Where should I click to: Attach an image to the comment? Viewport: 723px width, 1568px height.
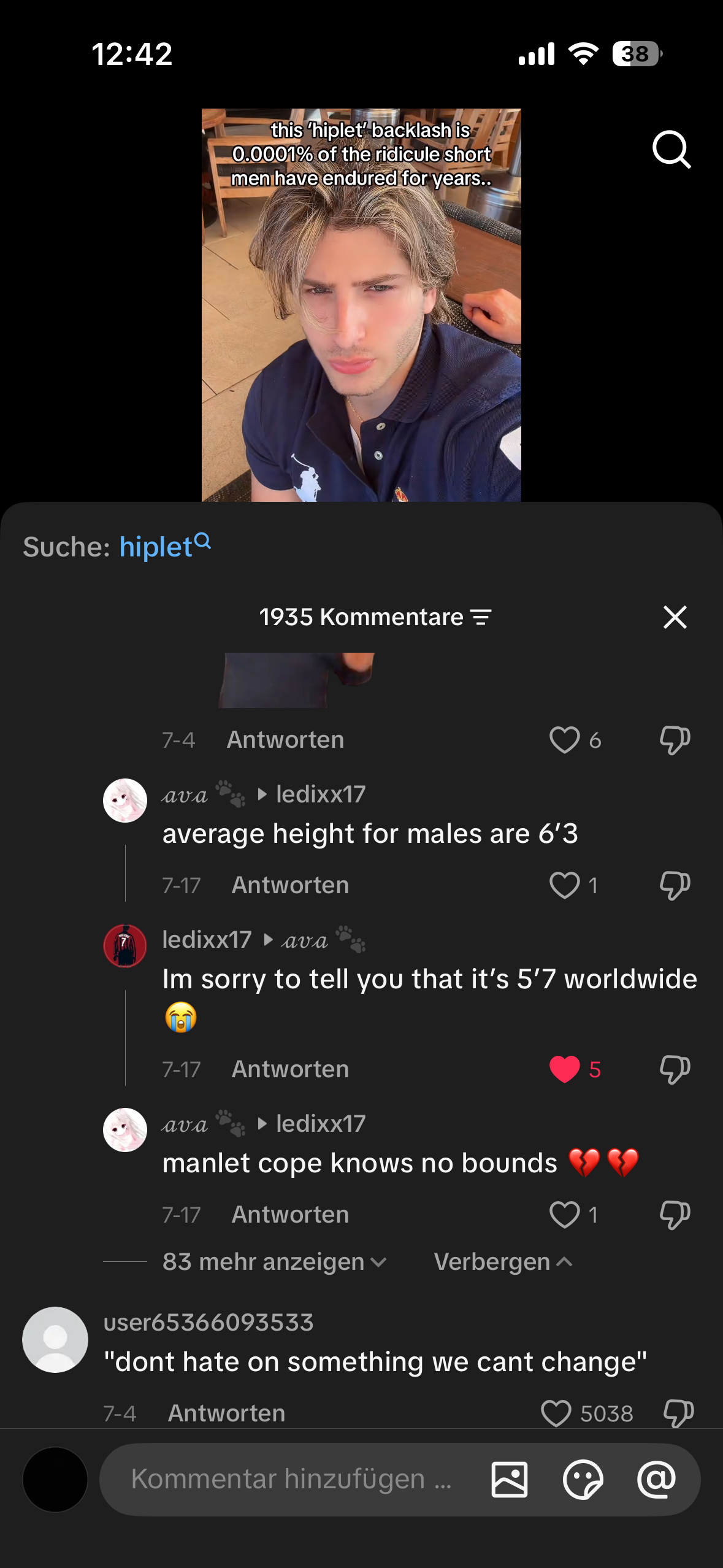510,1480
